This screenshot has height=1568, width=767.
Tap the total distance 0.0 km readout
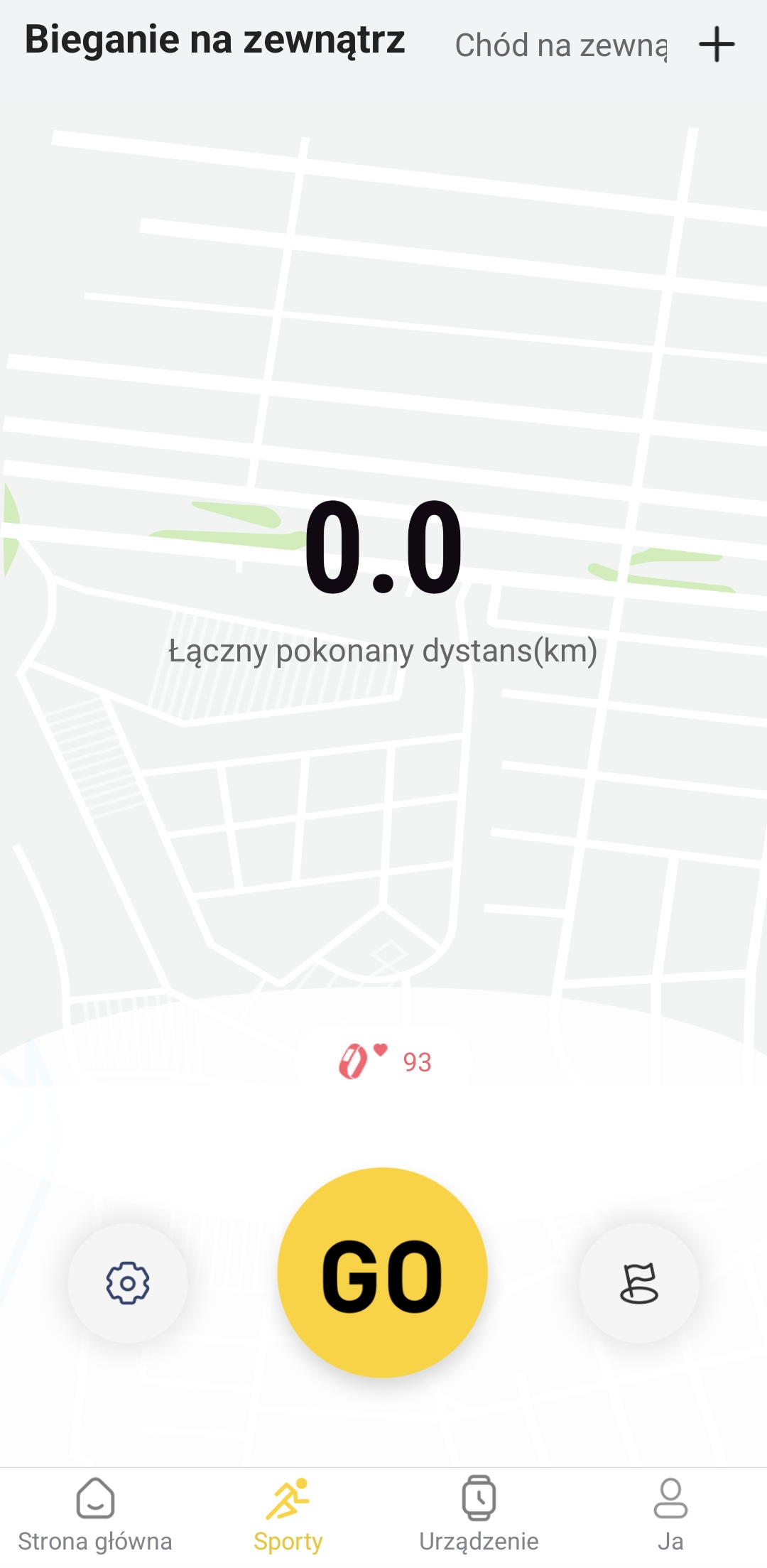[383, 547]
